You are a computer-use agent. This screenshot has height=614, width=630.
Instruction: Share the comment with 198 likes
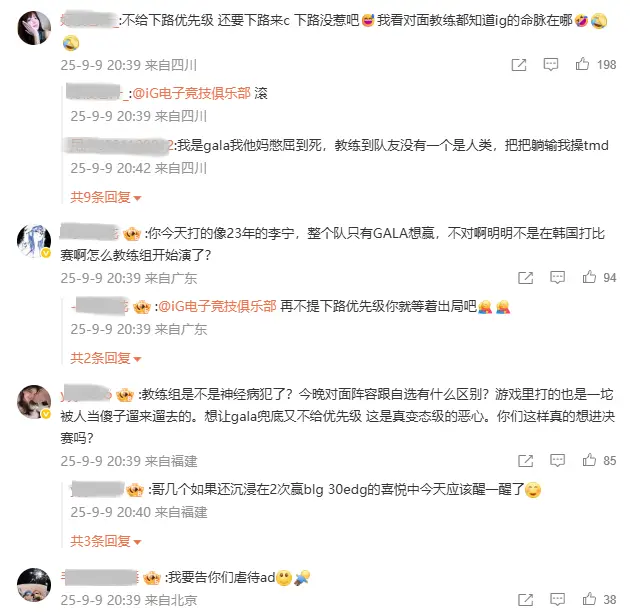(518, 64)
